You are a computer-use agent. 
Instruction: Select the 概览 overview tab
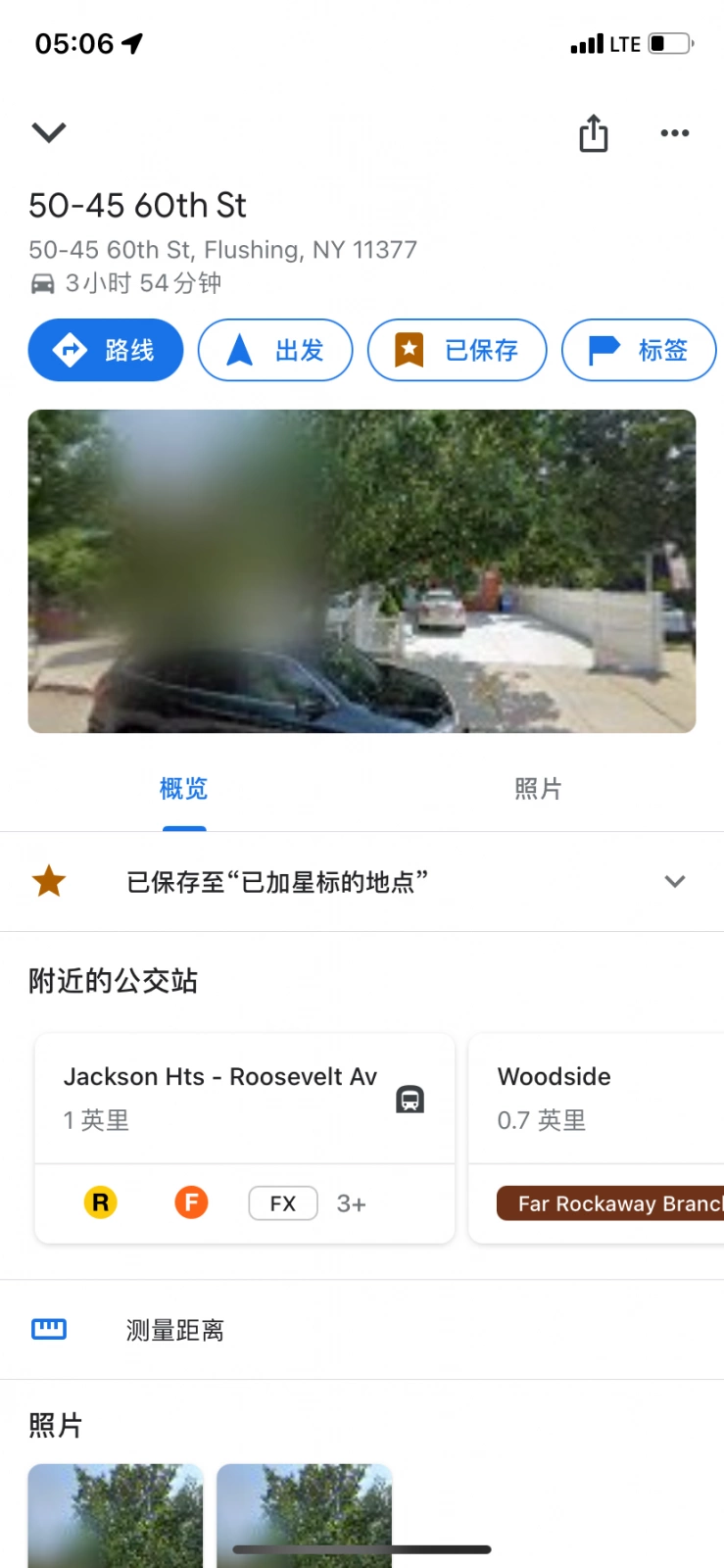(184, 789)
